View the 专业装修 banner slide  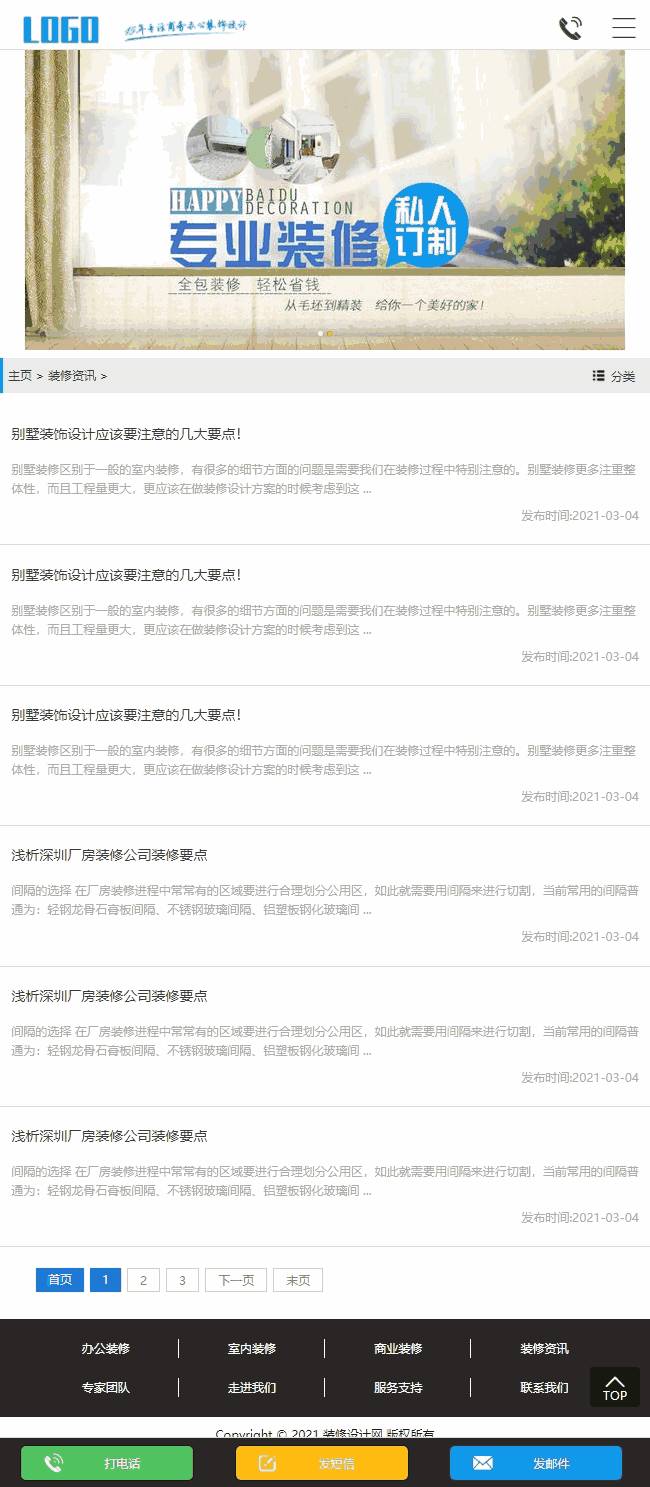[325, 200]
